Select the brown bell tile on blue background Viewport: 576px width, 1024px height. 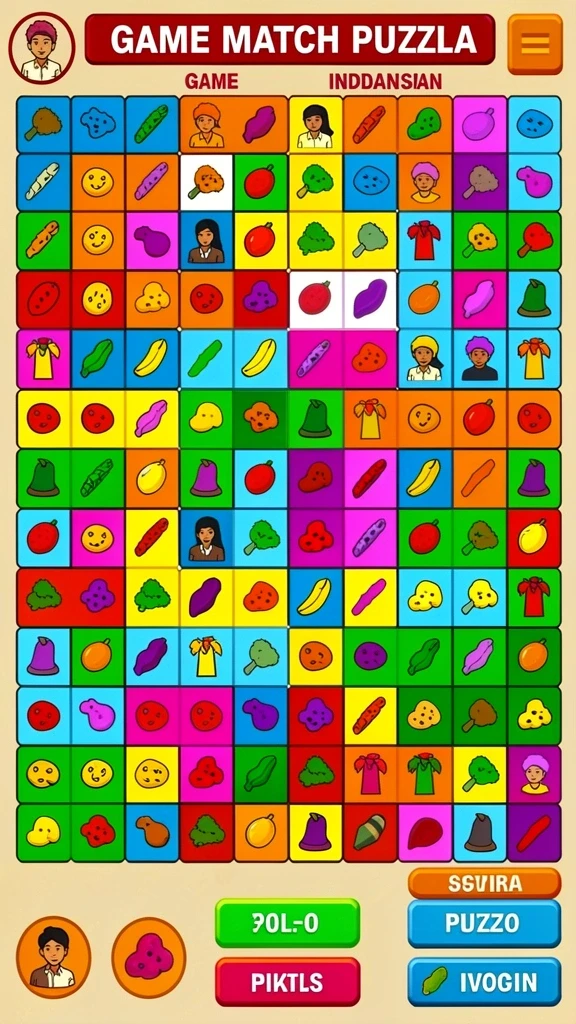pos(479,833)
